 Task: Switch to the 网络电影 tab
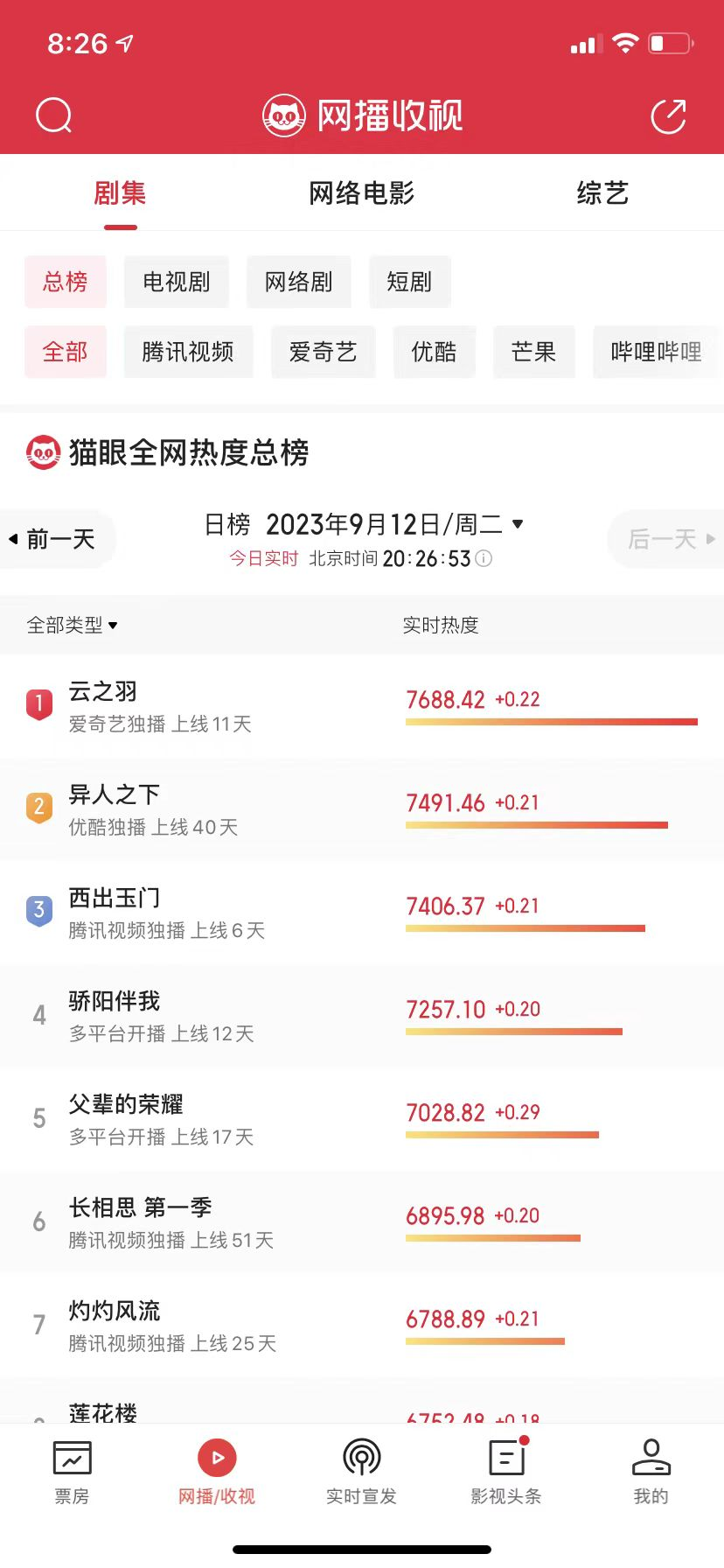point(361,193)
